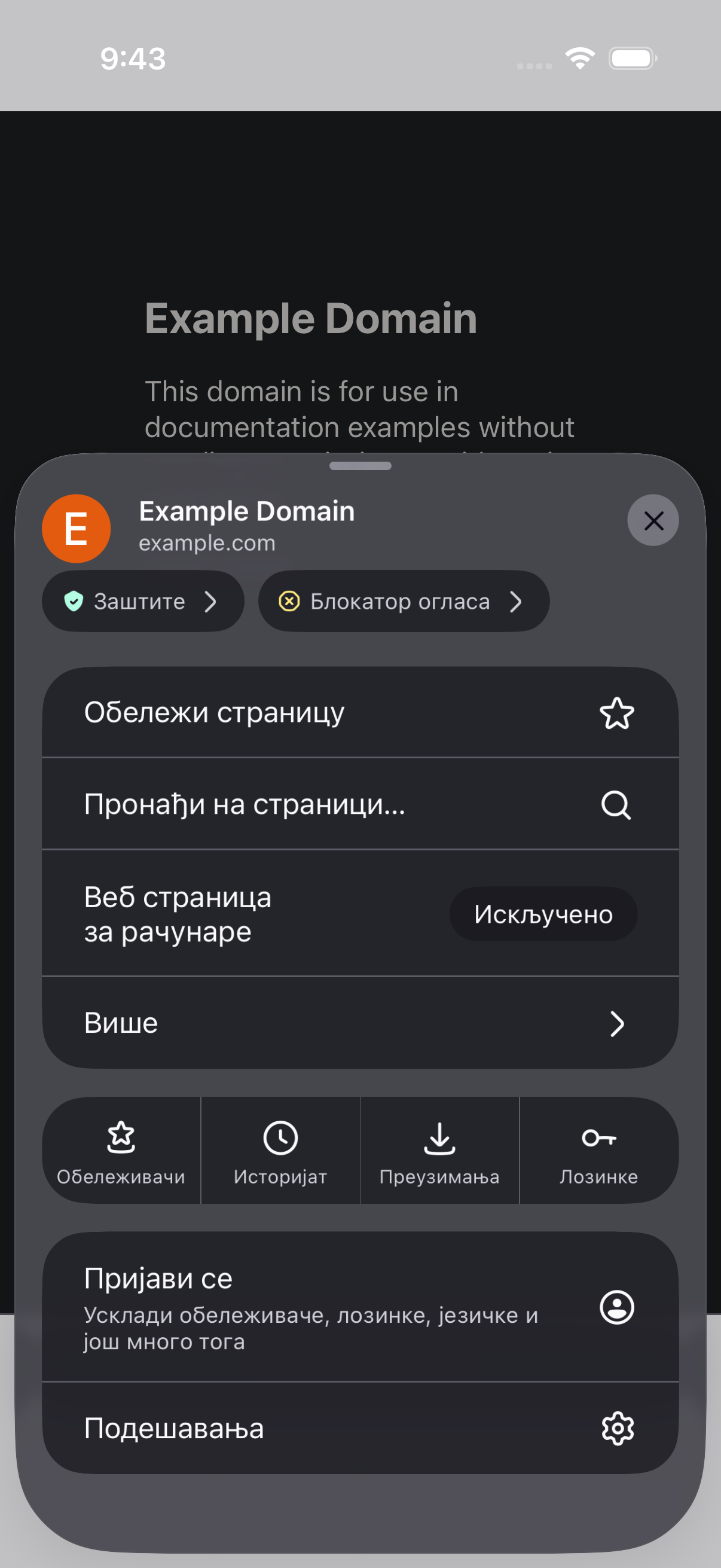Select Пронађи на страници
The height and width of the screenshot is (1568, 721).
(360, 804)
